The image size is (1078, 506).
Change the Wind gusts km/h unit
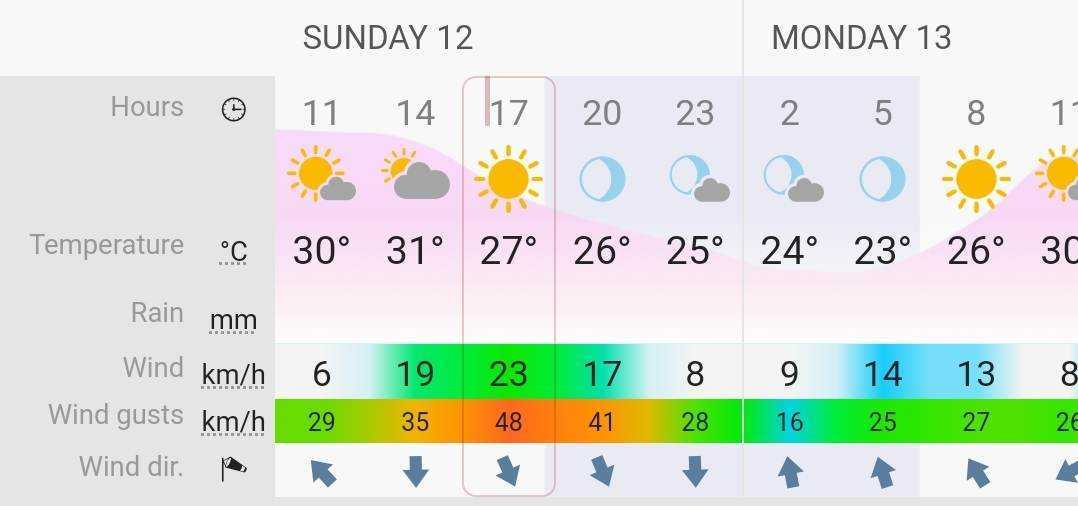tap(233, 422)
